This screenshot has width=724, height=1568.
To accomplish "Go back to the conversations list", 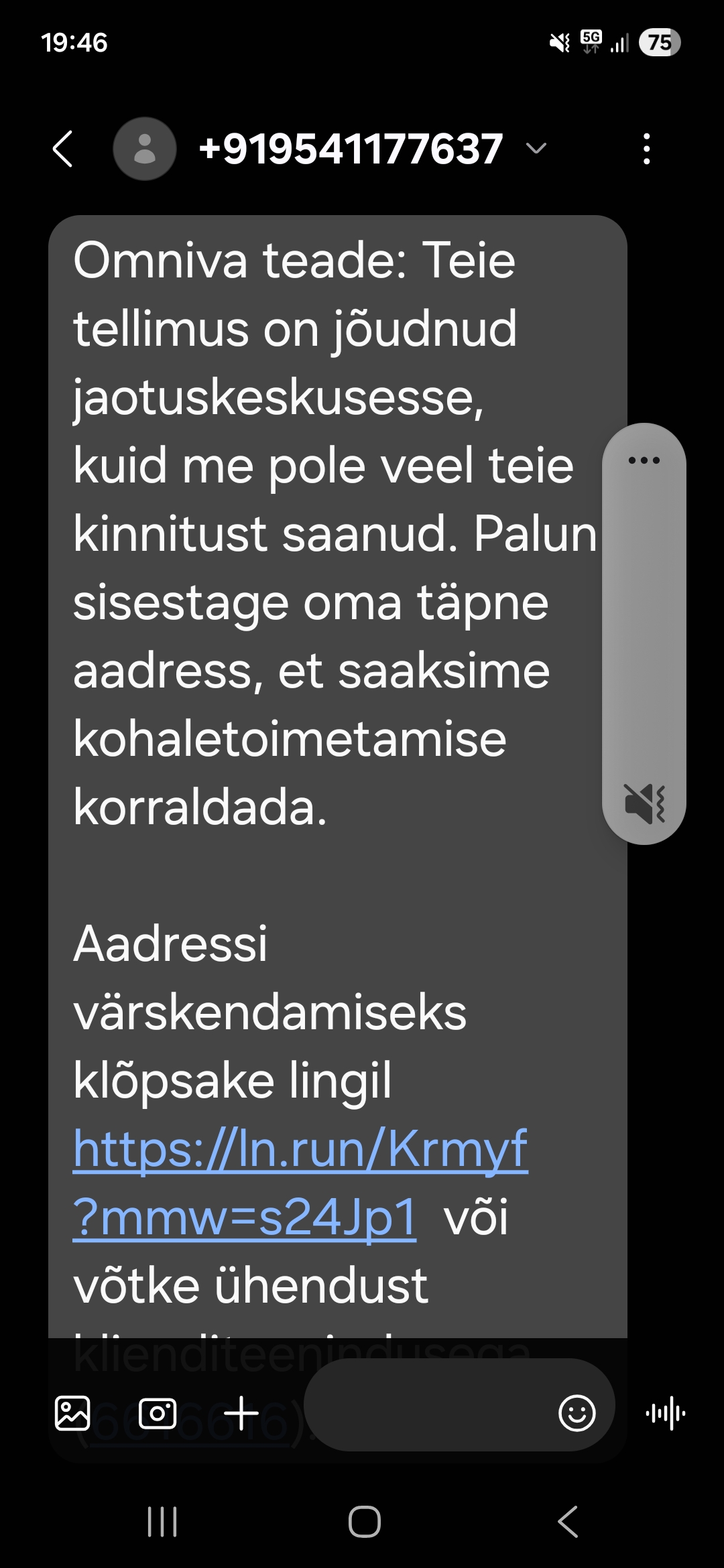I will tap(62, 149).
